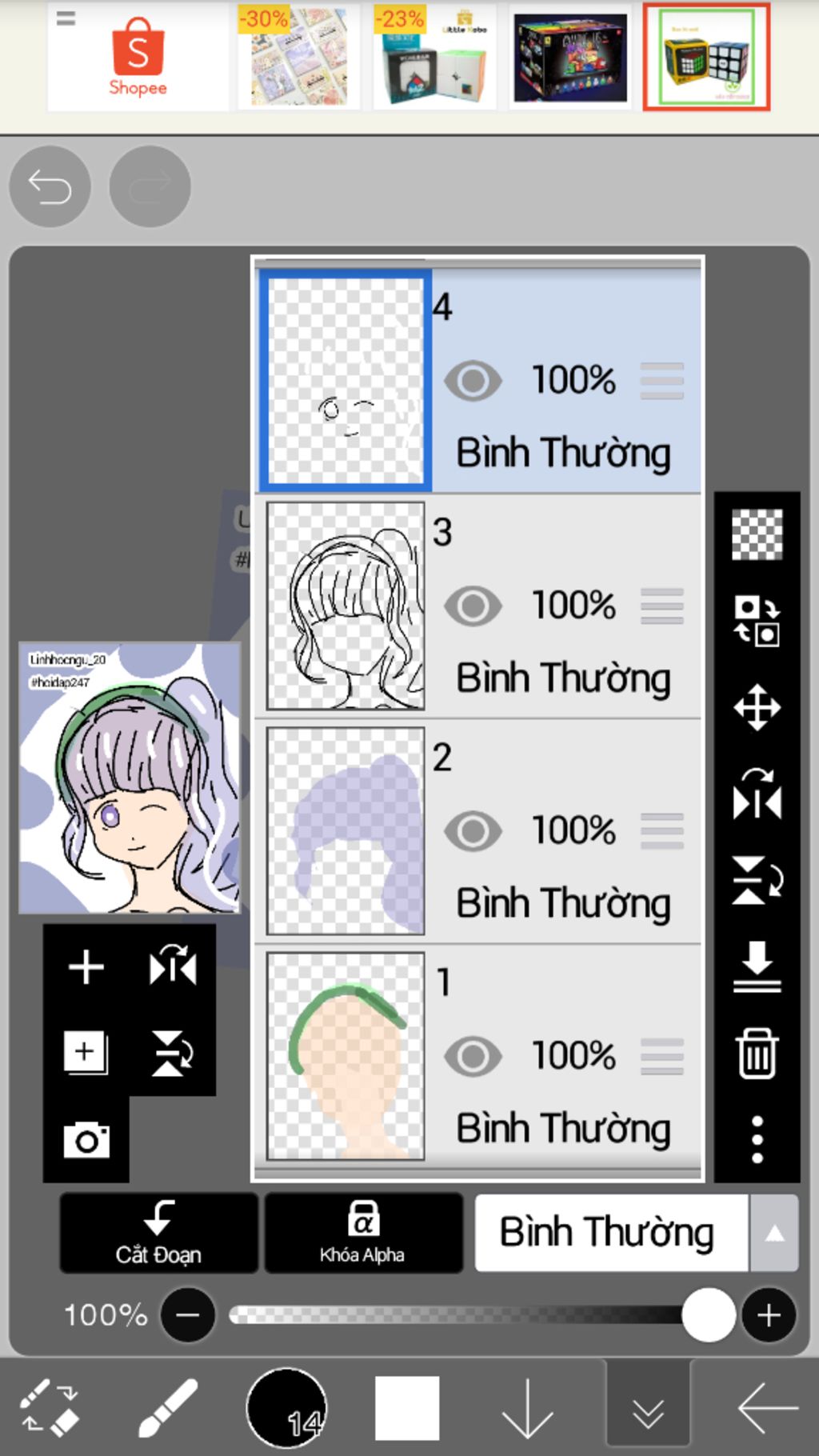Select layer 3 thumbnail

[346, 606]
